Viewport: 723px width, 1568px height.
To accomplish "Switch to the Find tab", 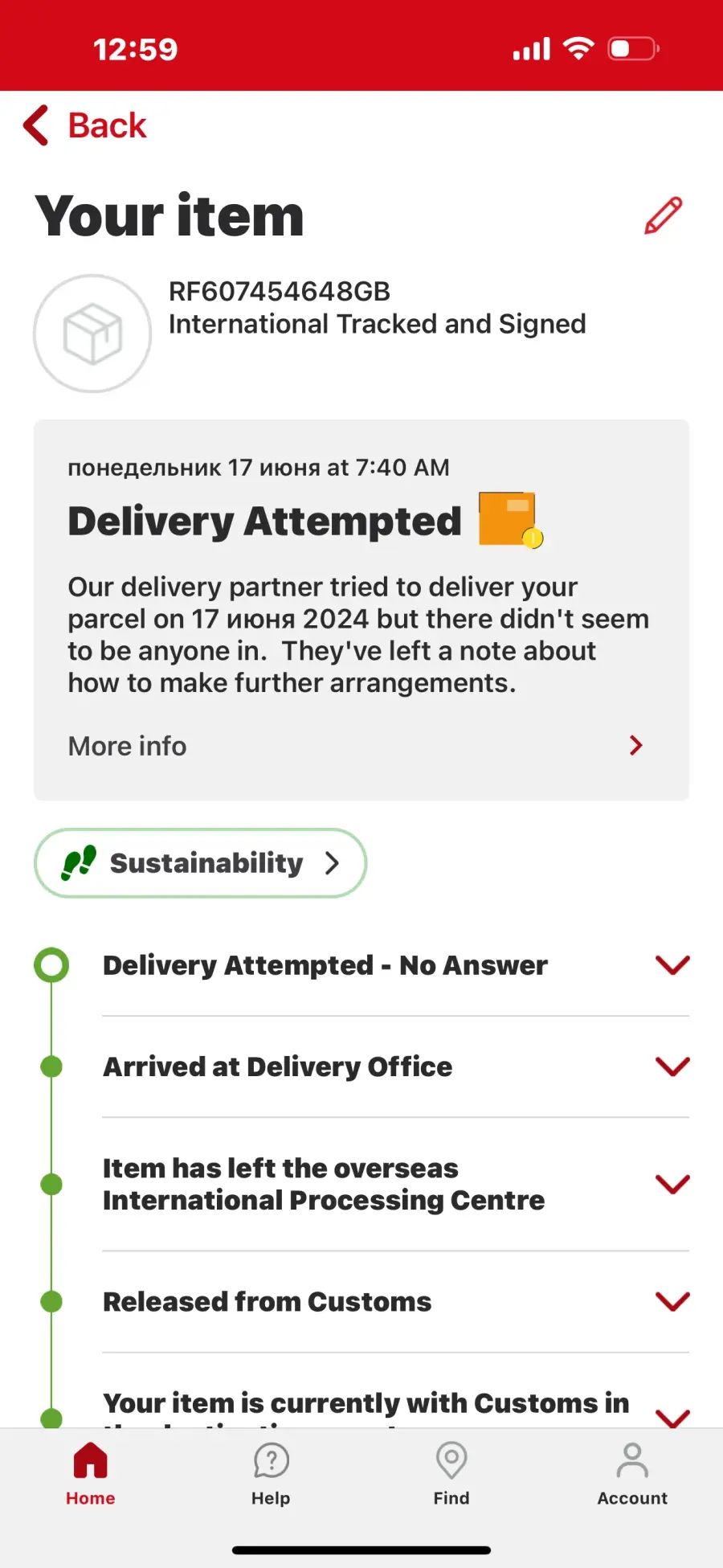I will (x=451, y=1473).
